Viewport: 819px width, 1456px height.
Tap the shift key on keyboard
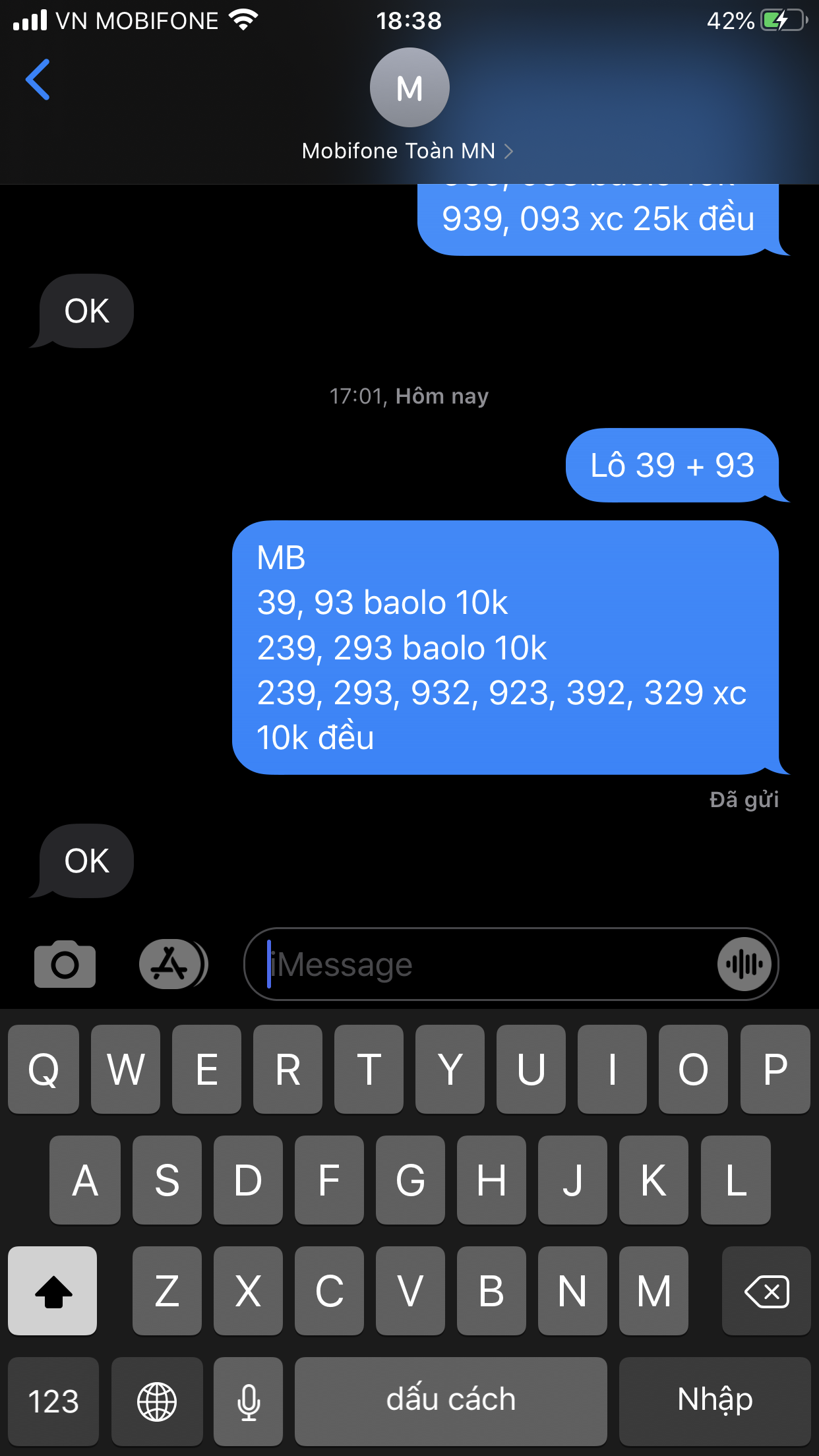coord(53,1290)
